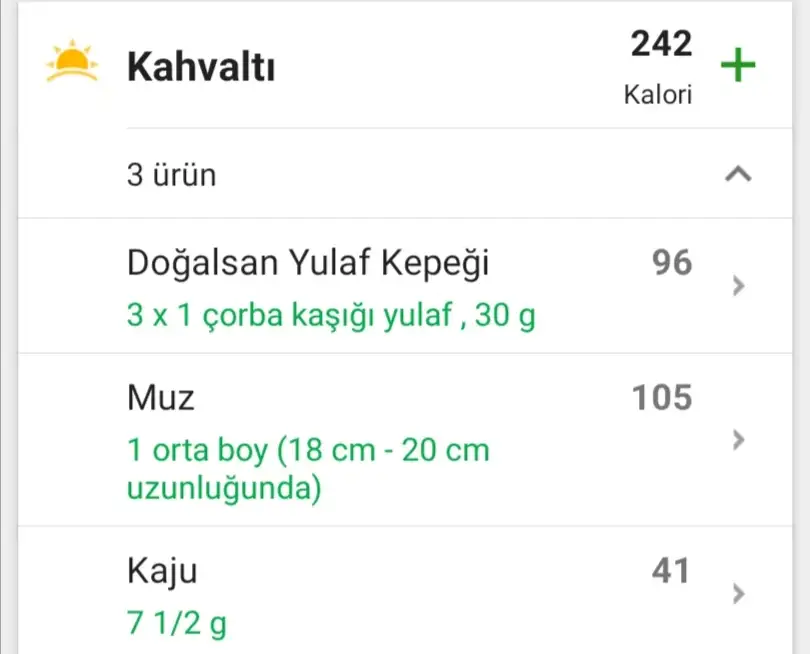Image resolution: width=810 pixels, height=654 pixels.
Task: Add a food to Kahvaltı with plus icon
Action: pos(738,68)
